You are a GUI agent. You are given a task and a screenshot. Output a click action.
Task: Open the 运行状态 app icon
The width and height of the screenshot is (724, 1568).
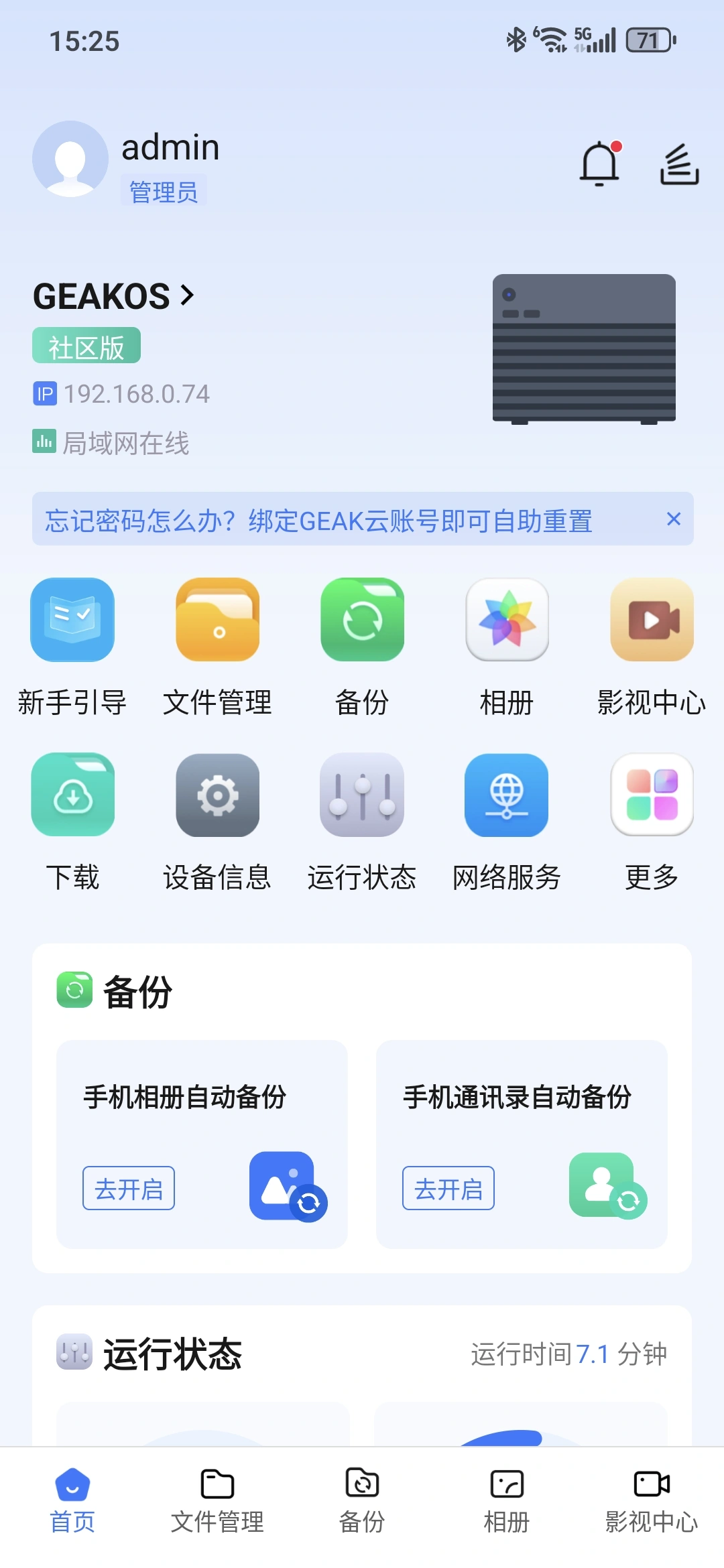(x=362, y=795)
